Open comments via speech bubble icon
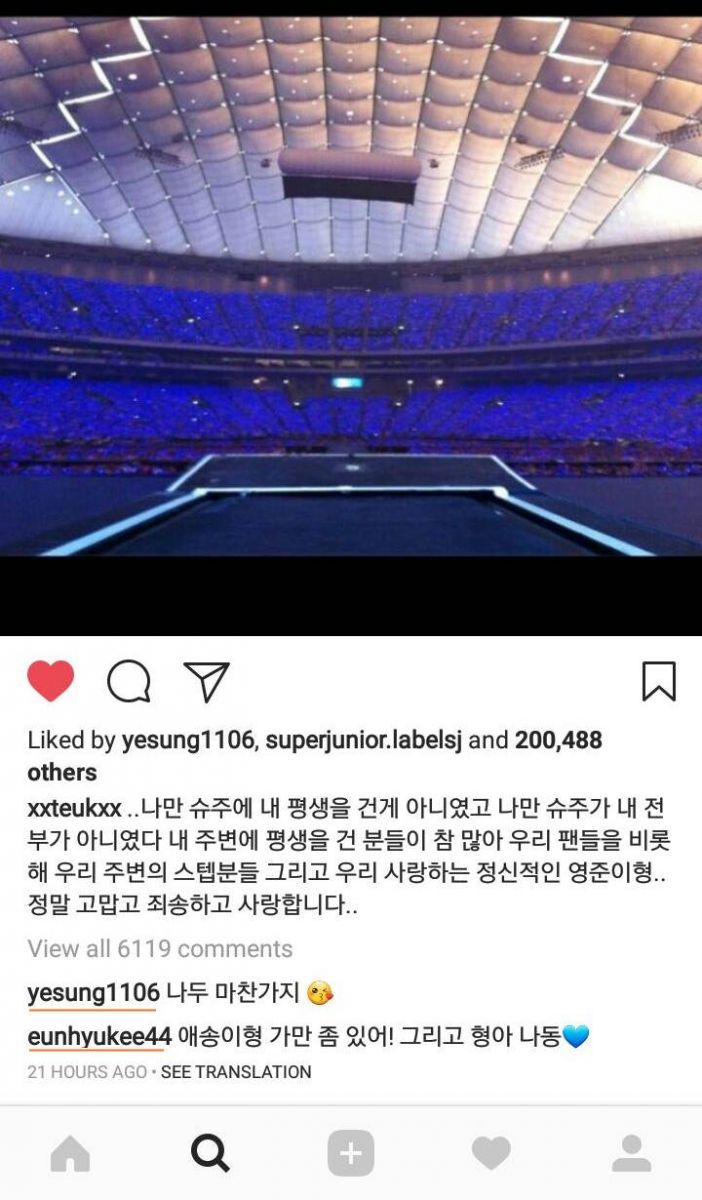702x1200 pixels. [128, 682]
